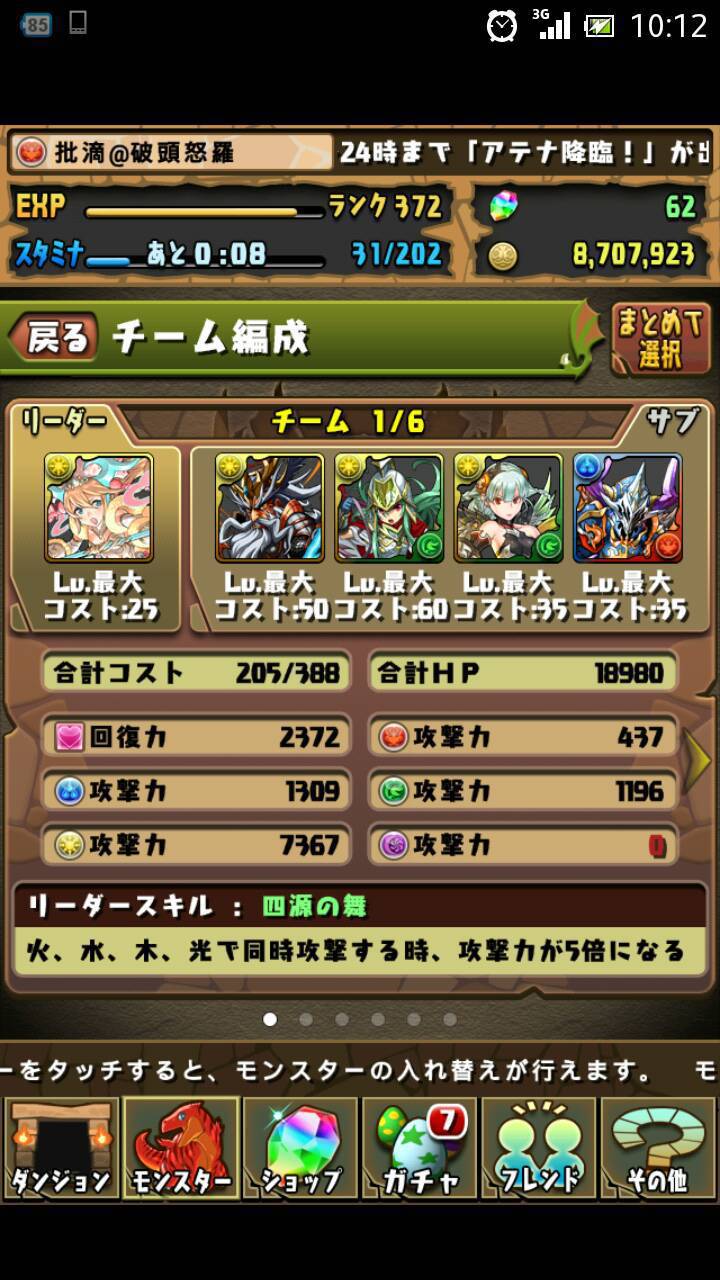Tap the sub monster with cost 50
The width and height of the screenshot is (720, 1280).
pyautogui.click(x=269, y=507)
